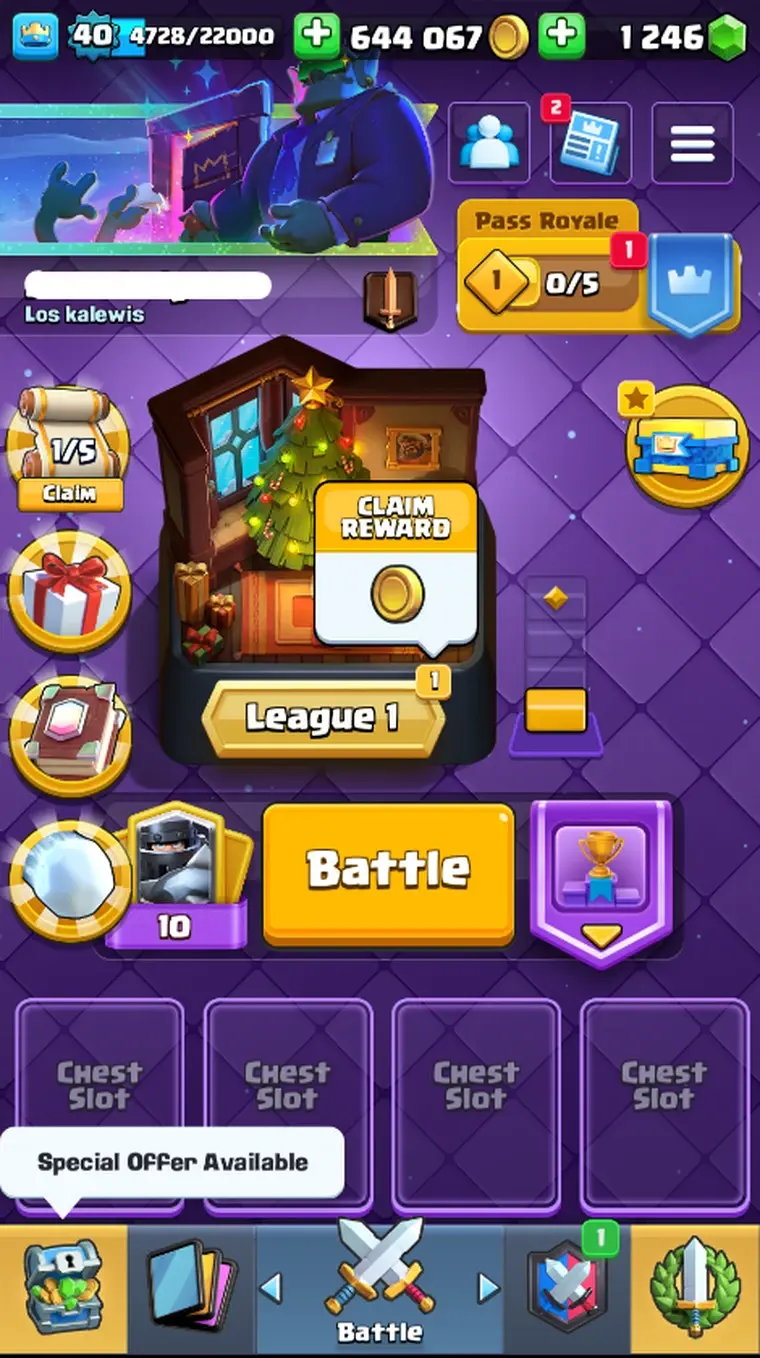Change the battle deck card preview

[178, 870]
